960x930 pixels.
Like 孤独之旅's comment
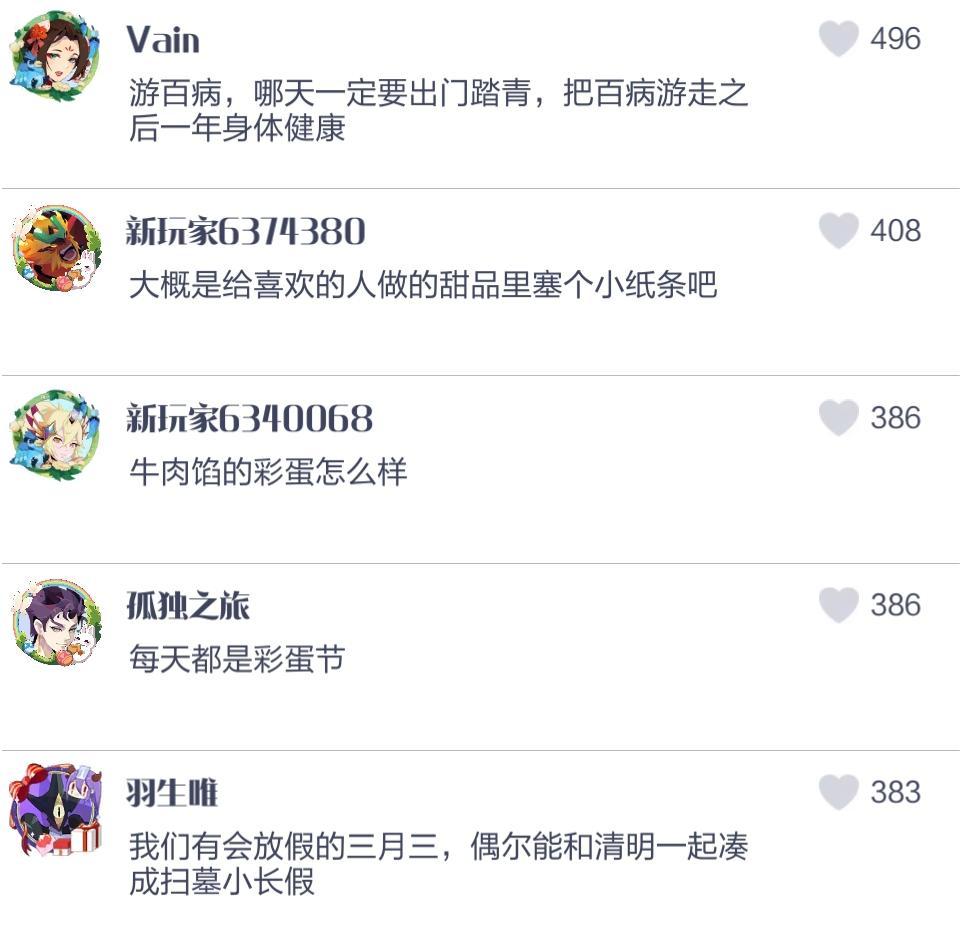tap(838, 605)
